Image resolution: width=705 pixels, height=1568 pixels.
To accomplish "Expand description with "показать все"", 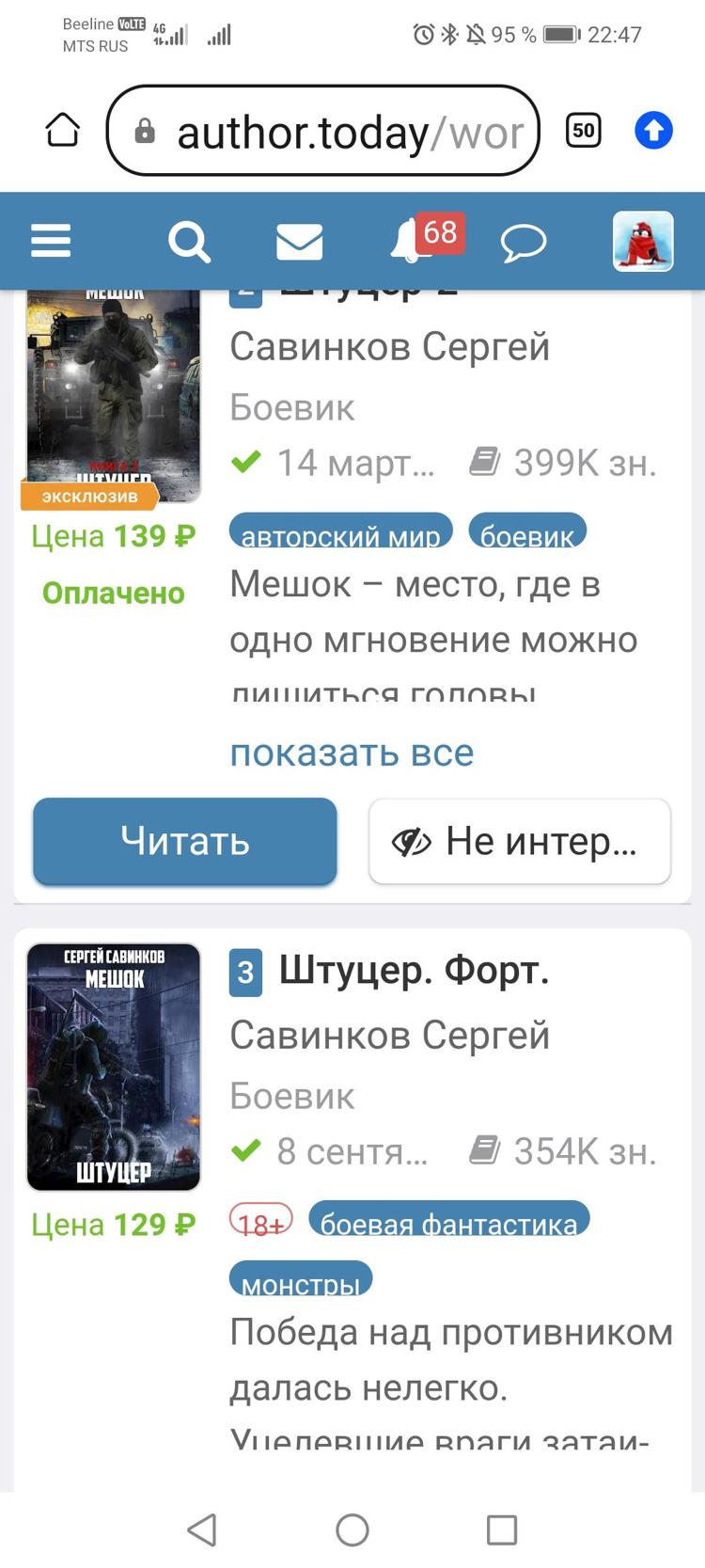I will [x=352, y=752].
